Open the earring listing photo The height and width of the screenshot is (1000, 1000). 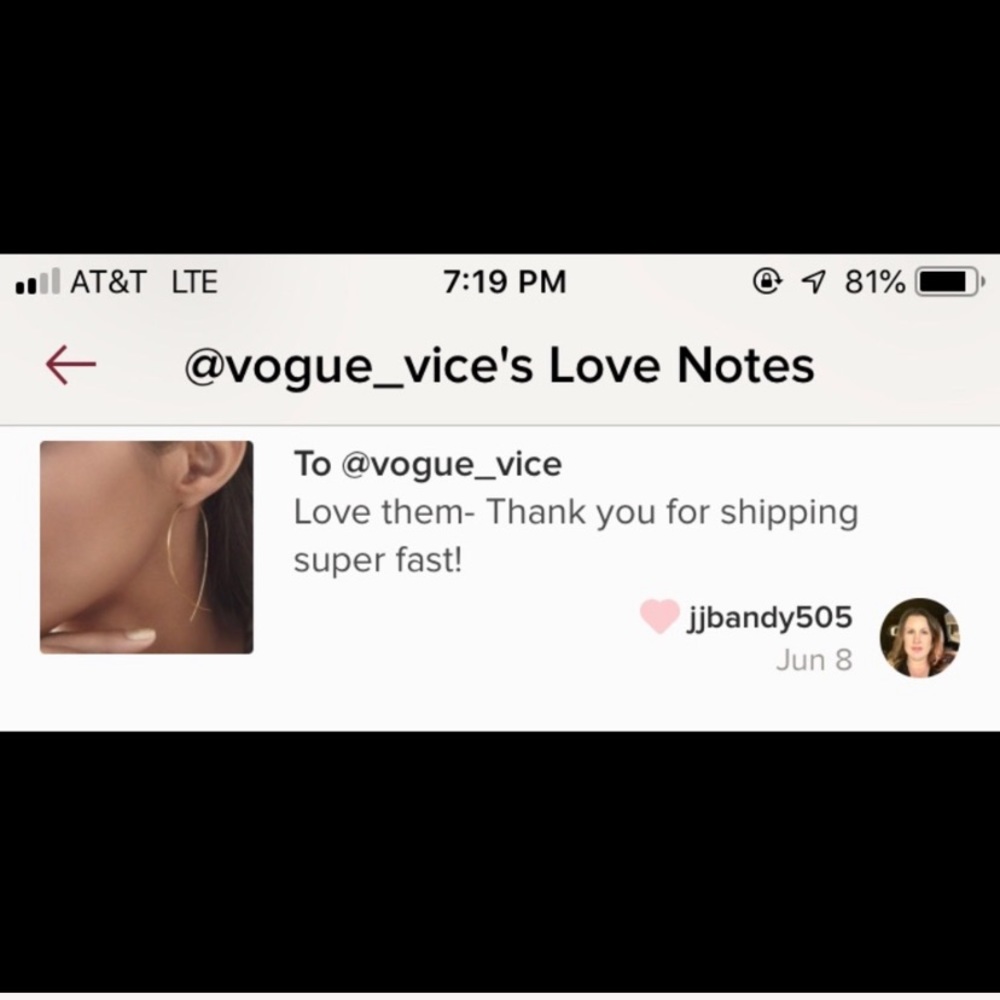146,547
